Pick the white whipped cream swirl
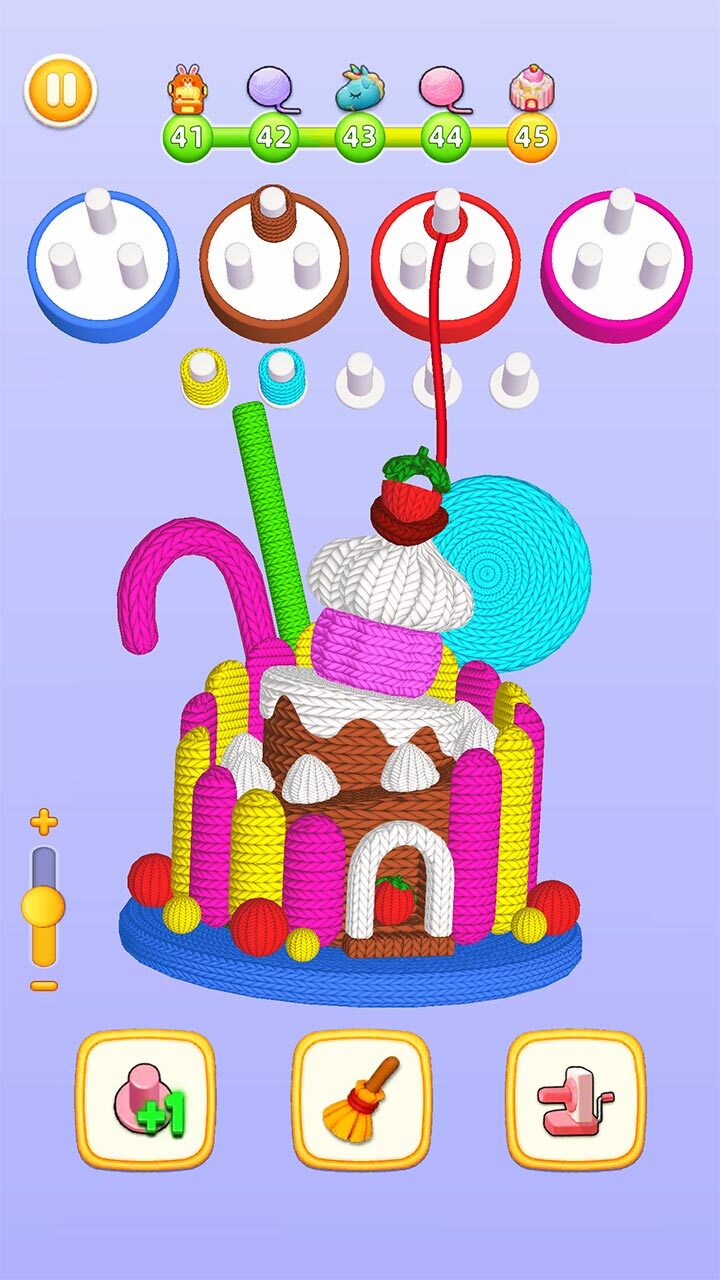 click(390, 580)
